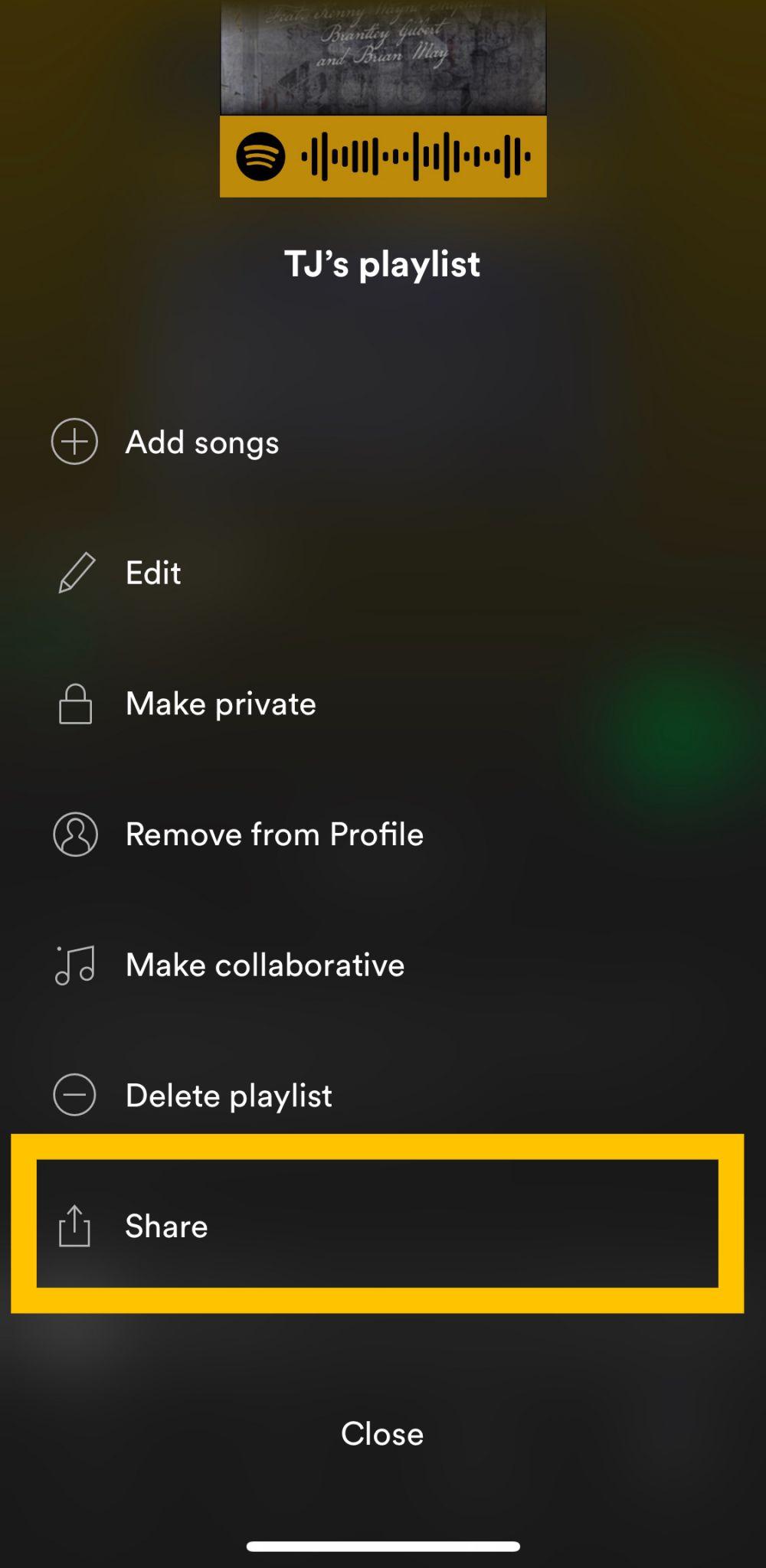This screenshot has width=766, height=1568.
Task: Toggle playlist visibility off your profile
Action: click(274, 834)
